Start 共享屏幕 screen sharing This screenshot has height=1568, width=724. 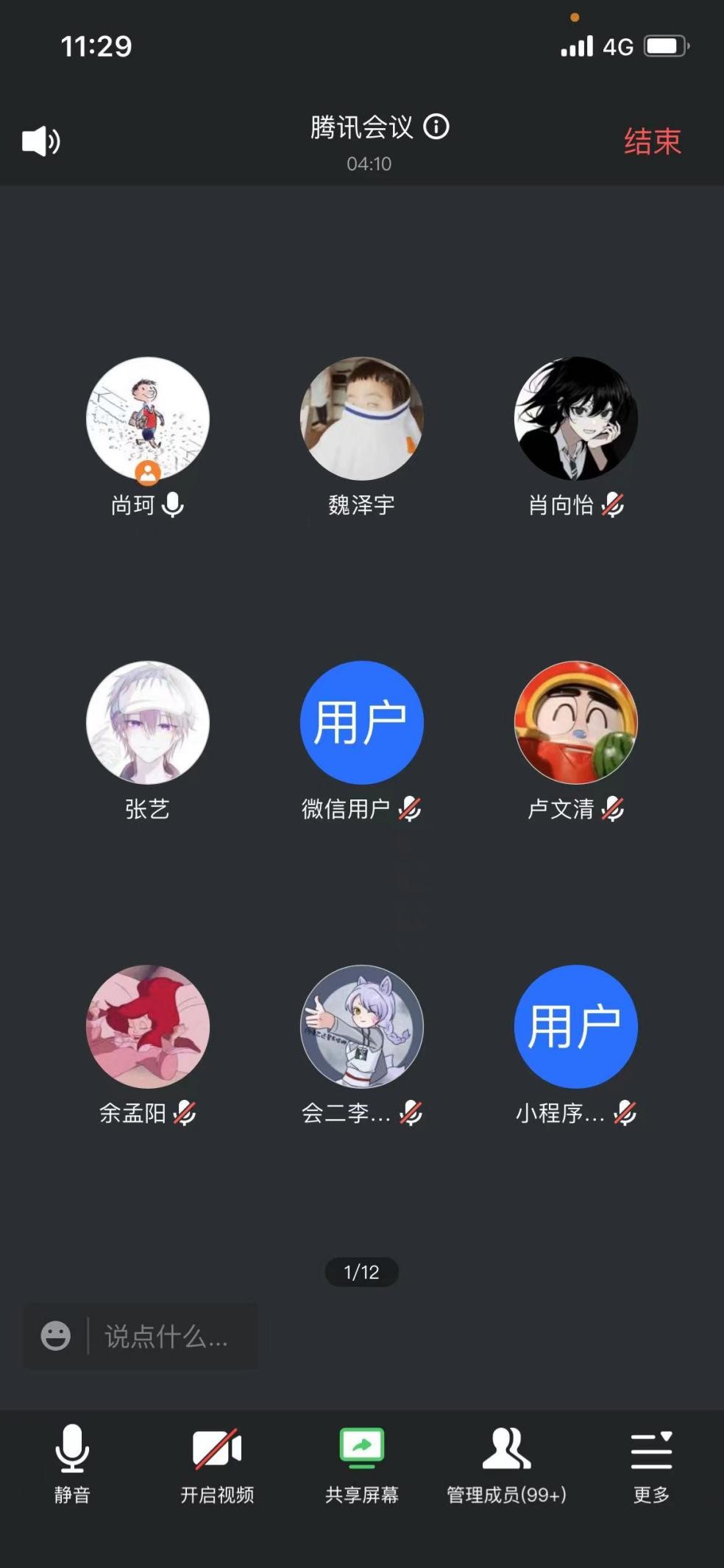coord(361,1463)
